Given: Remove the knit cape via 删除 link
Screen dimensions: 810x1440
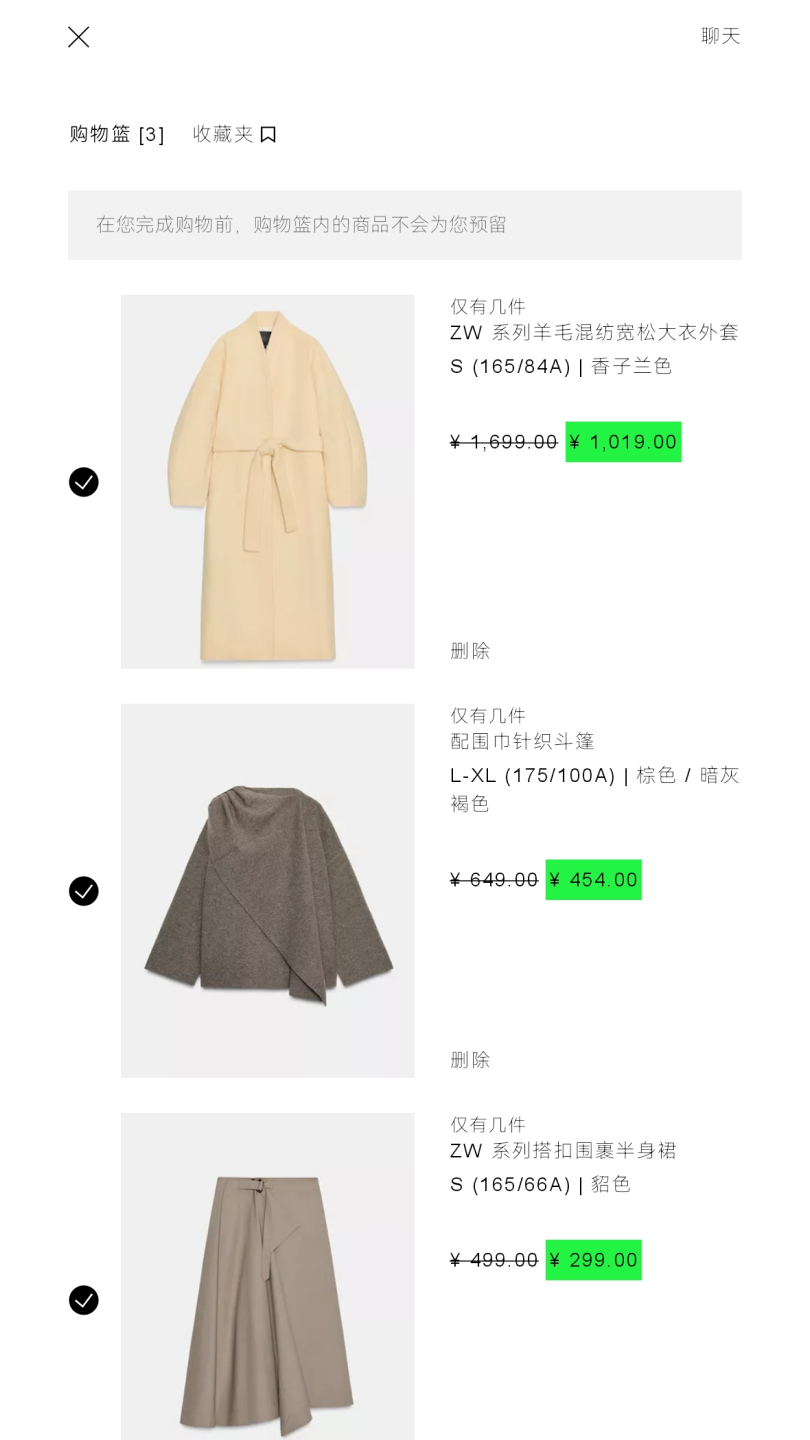Looking at the screenshot, I should pos(470,1059).
